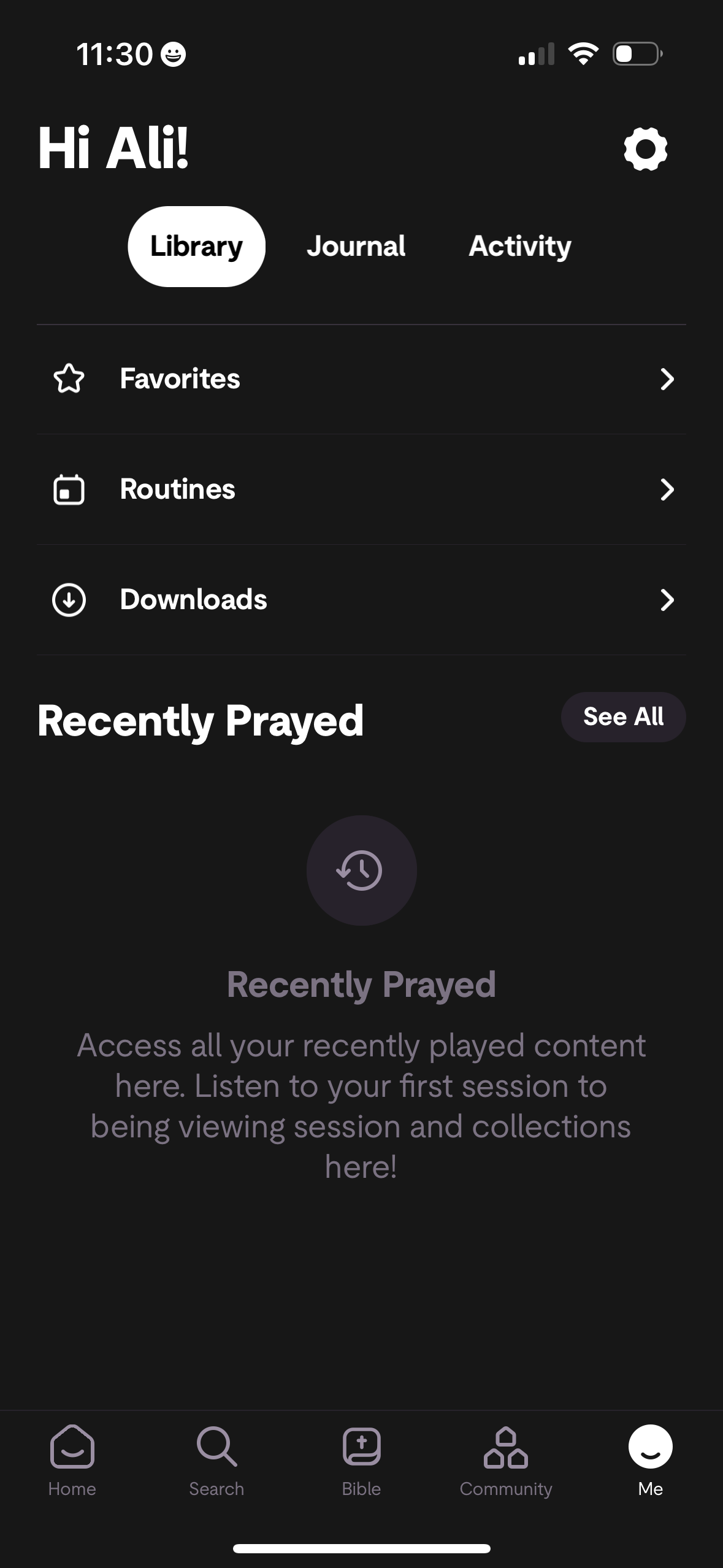The width and height of the screenshot is (723, 1568).
Task: Open the Downloads row
Action: 361,600
